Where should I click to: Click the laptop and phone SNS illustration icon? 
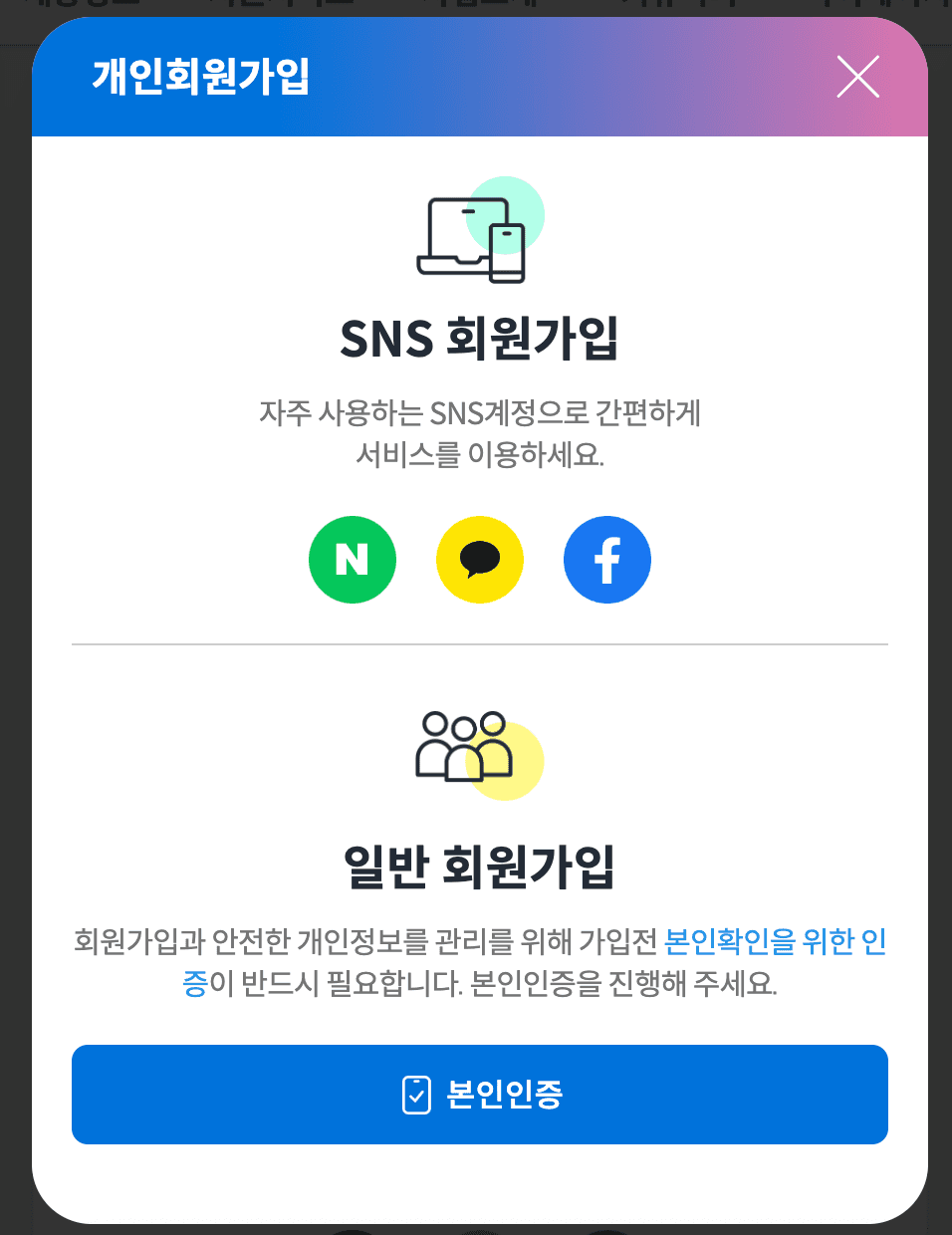pyautogui.click(x=476, y=234)
